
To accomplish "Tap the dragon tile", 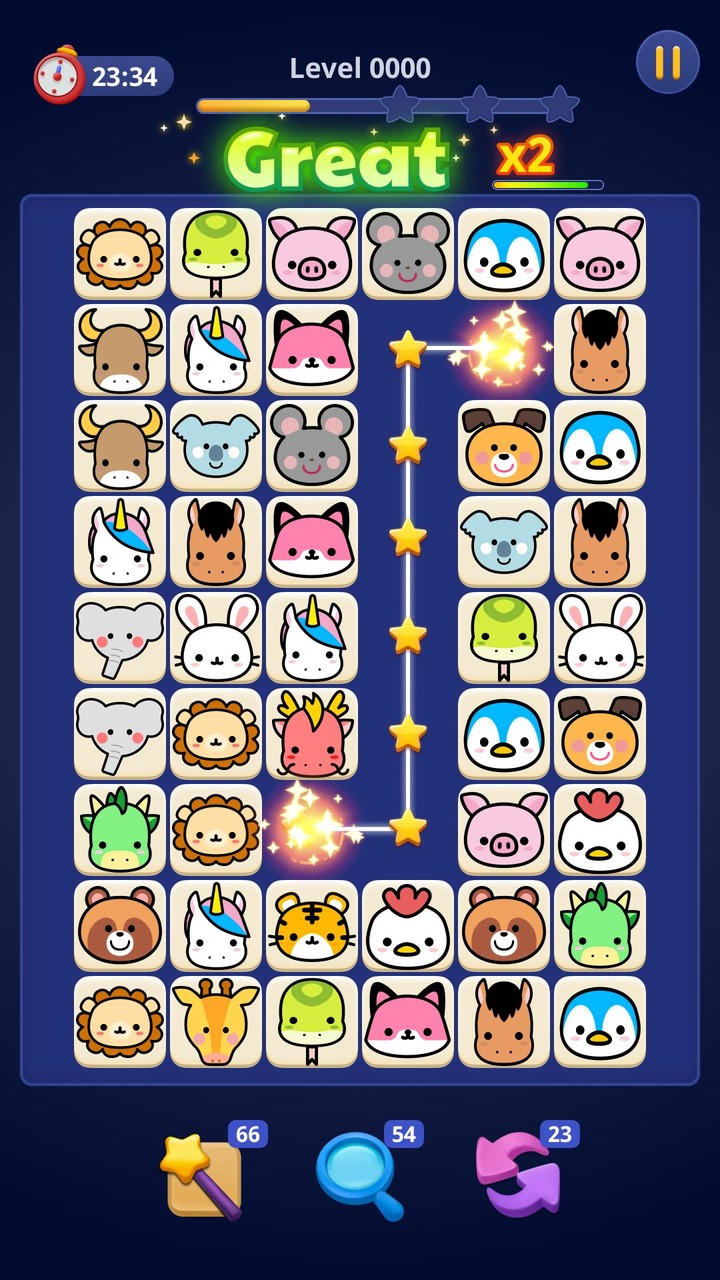I will [311, 733].
